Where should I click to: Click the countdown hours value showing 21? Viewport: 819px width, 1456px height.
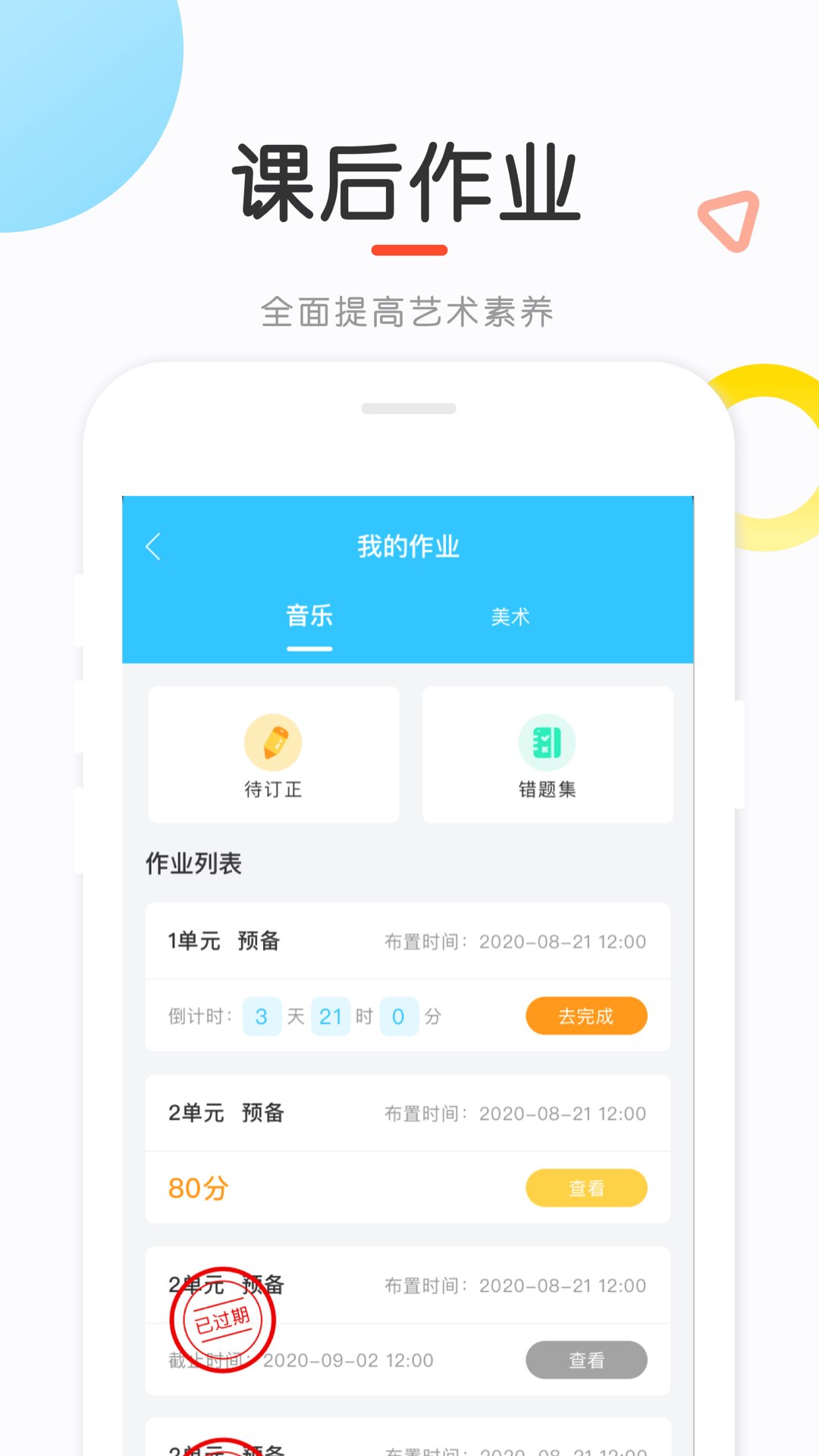click(331, 1016)
